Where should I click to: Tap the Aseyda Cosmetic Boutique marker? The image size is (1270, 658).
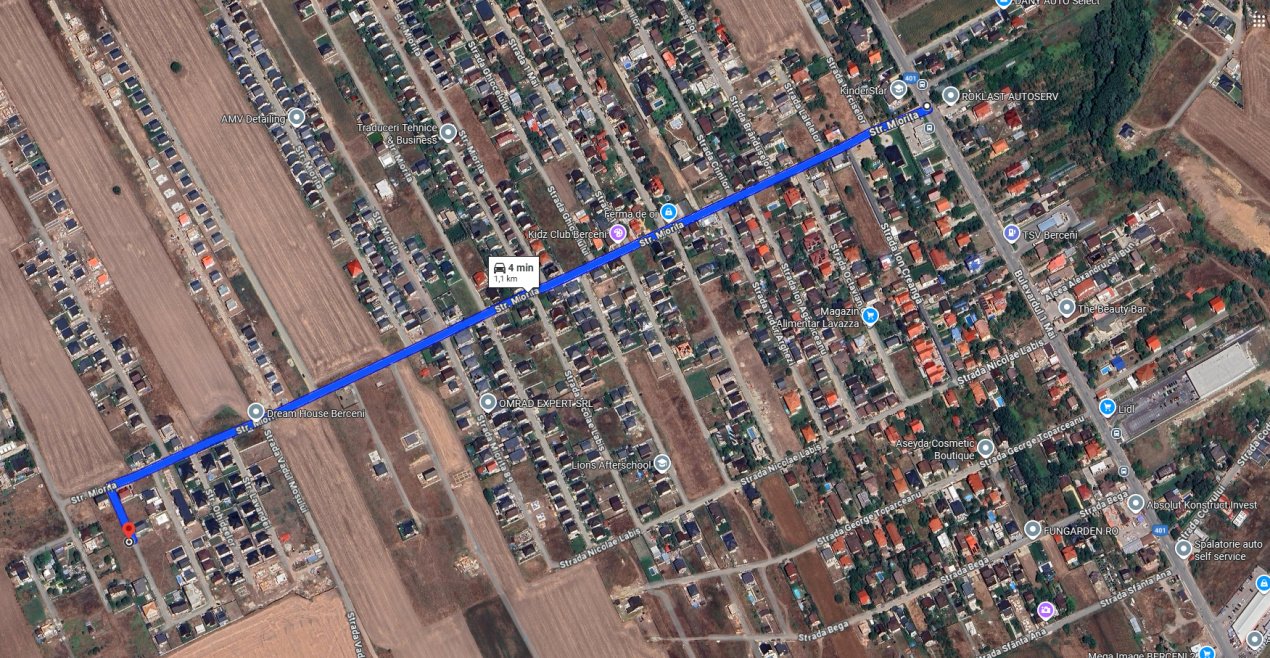tap(985, 447)
